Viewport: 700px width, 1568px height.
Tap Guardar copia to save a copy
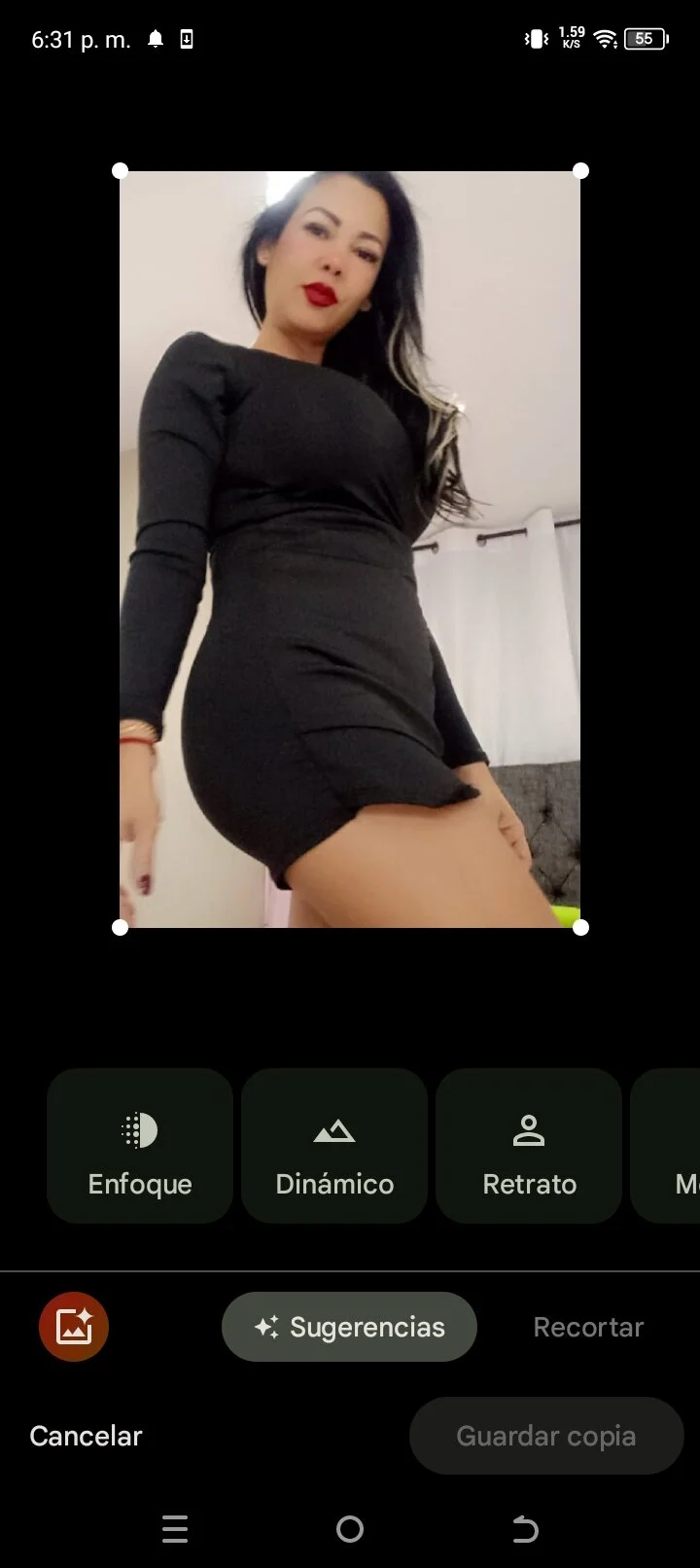click(x=545, y=1436)
